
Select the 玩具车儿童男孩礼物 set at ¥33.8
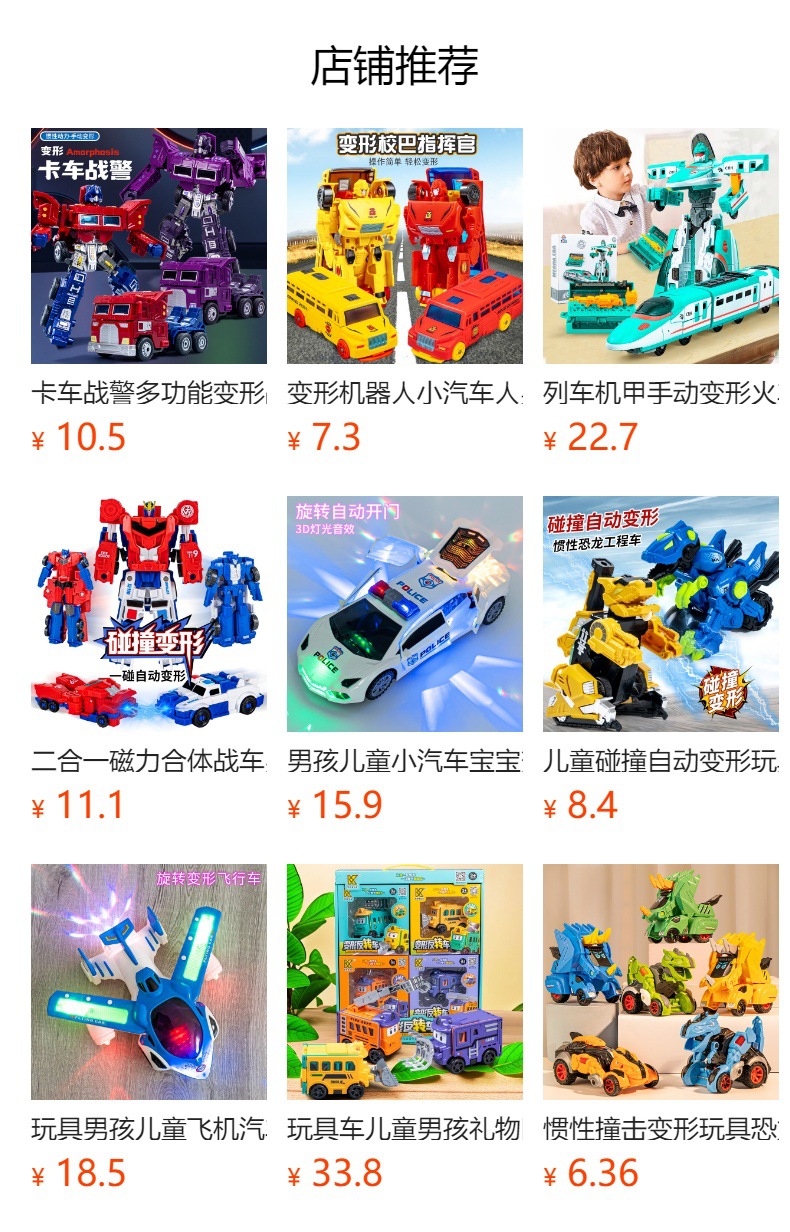pos(405,982)
